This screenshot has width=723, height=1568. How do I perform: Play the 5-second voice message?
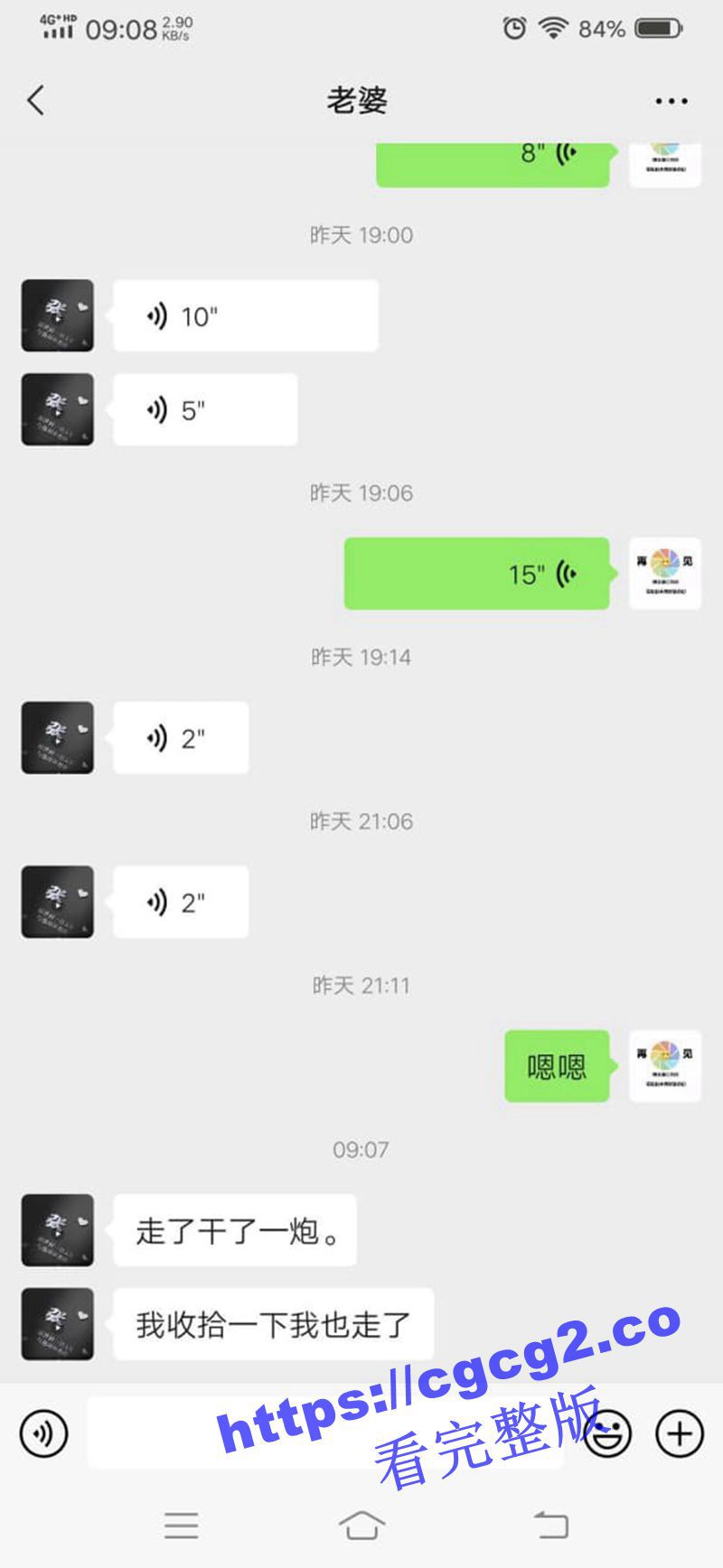(x=205, y=410)
